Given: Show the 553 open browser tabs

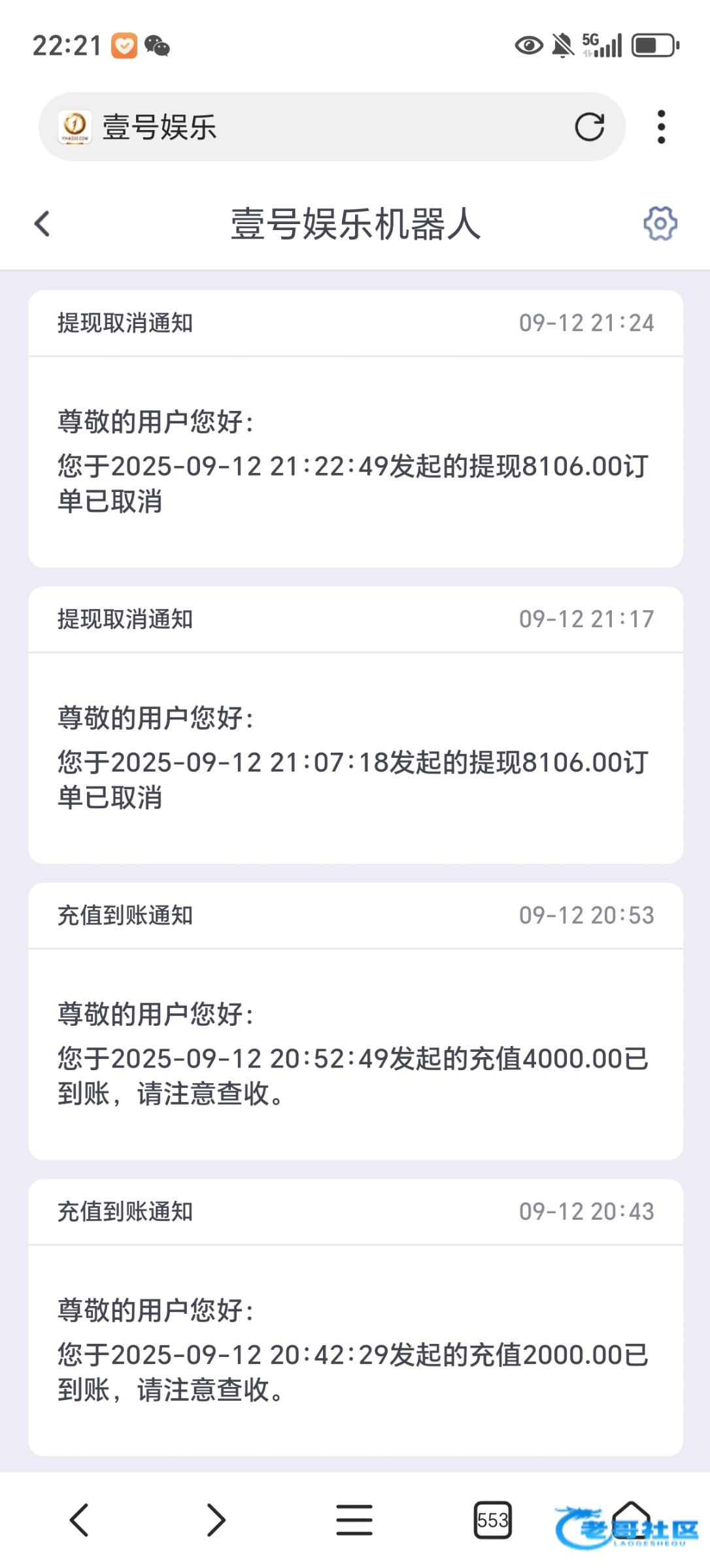Looking at the screenshot, I should [x=492, y=1520].
